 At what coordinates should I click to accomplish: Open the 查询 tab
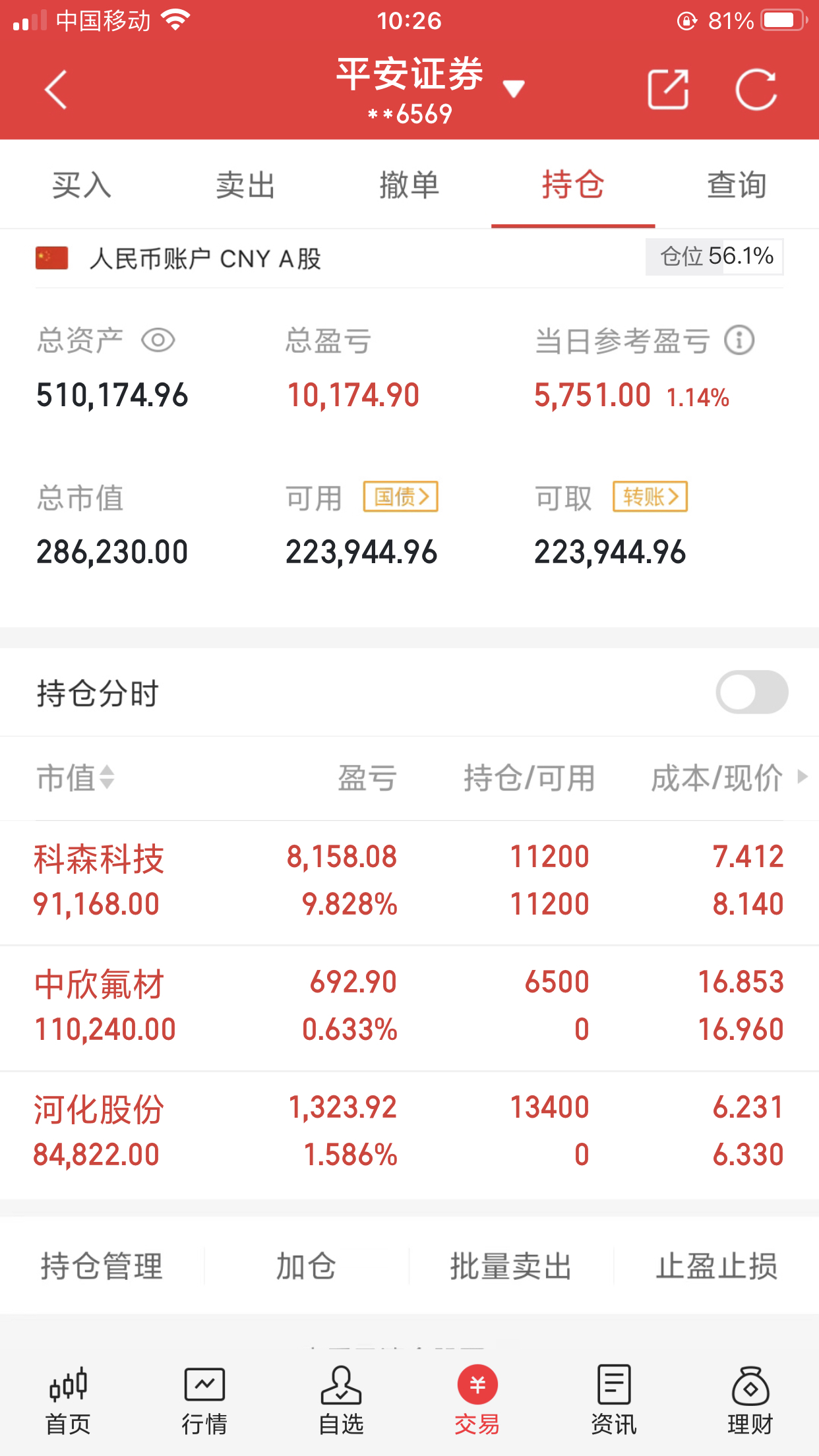[x=737, y=185]
